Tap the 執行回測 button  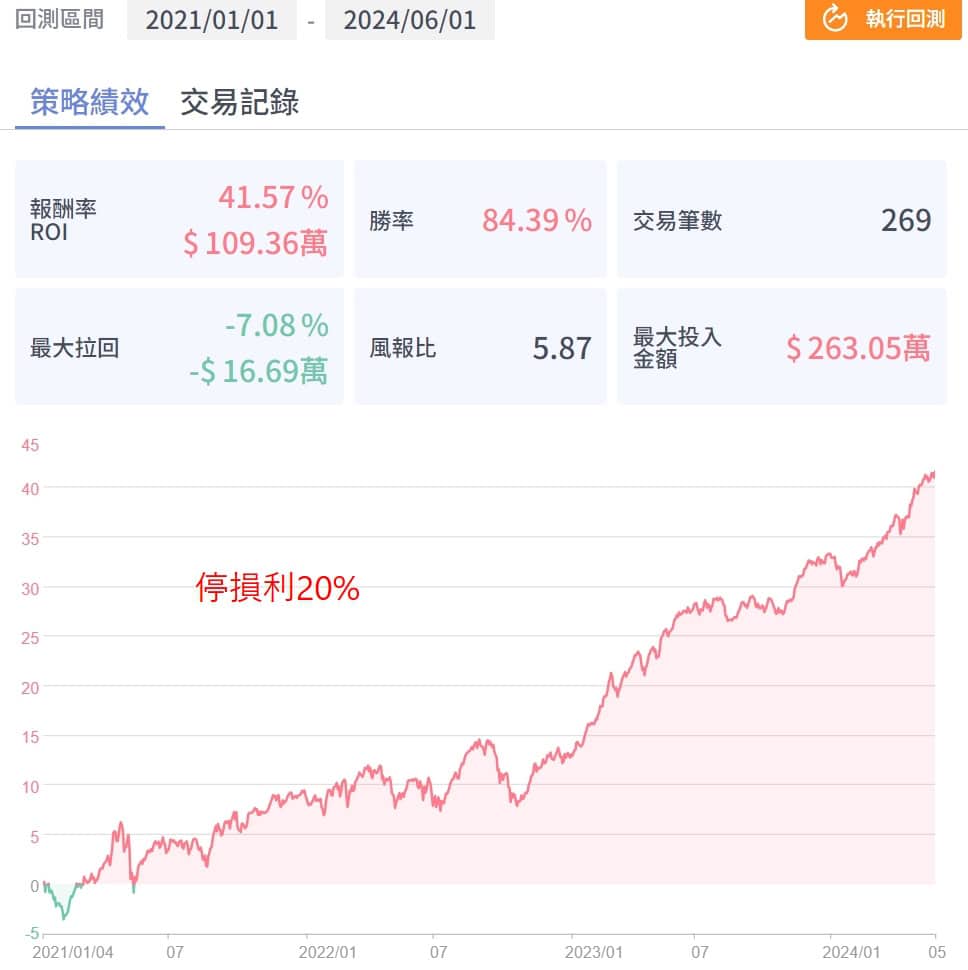[884, 19]
